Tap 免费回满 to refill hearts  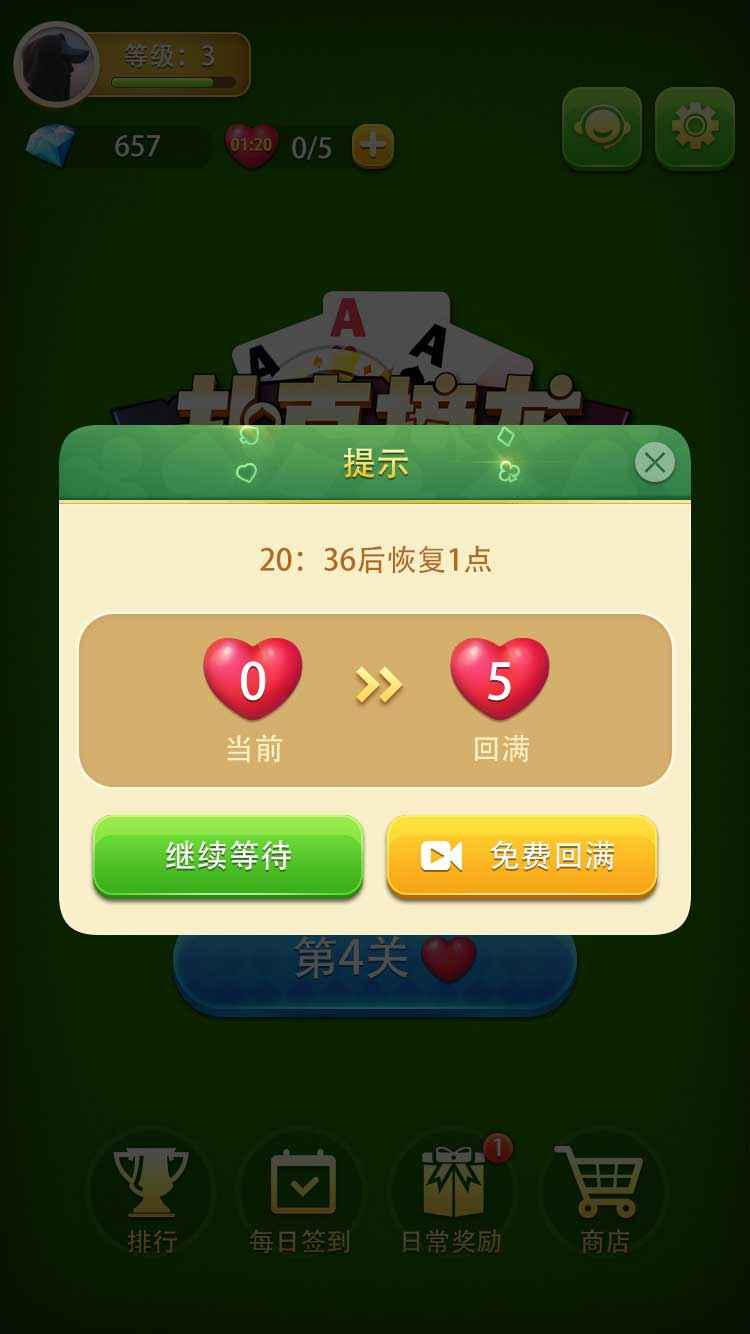[x=522, y=856]
